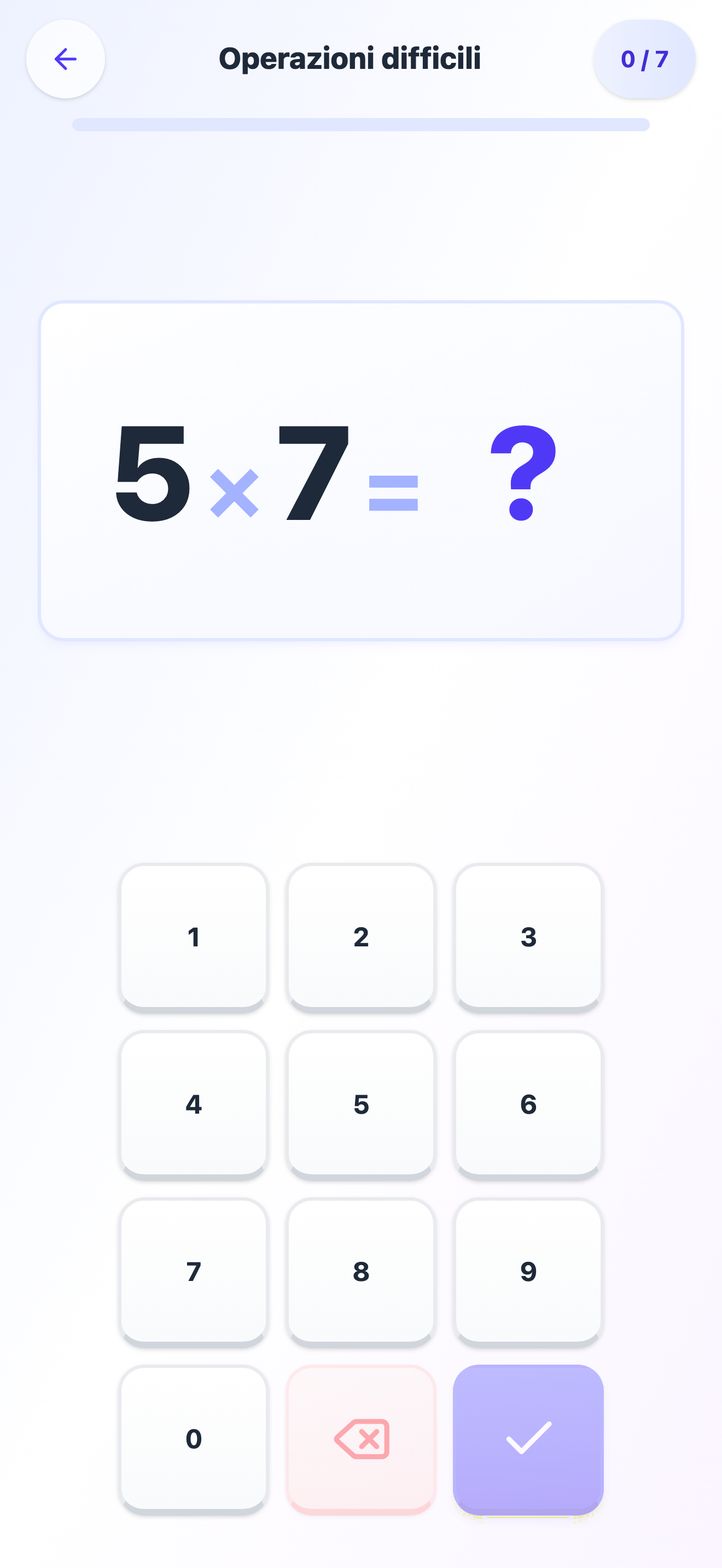Tap the number 8 key
This screenshot has width=722, height=1568.
(361, 1272)
